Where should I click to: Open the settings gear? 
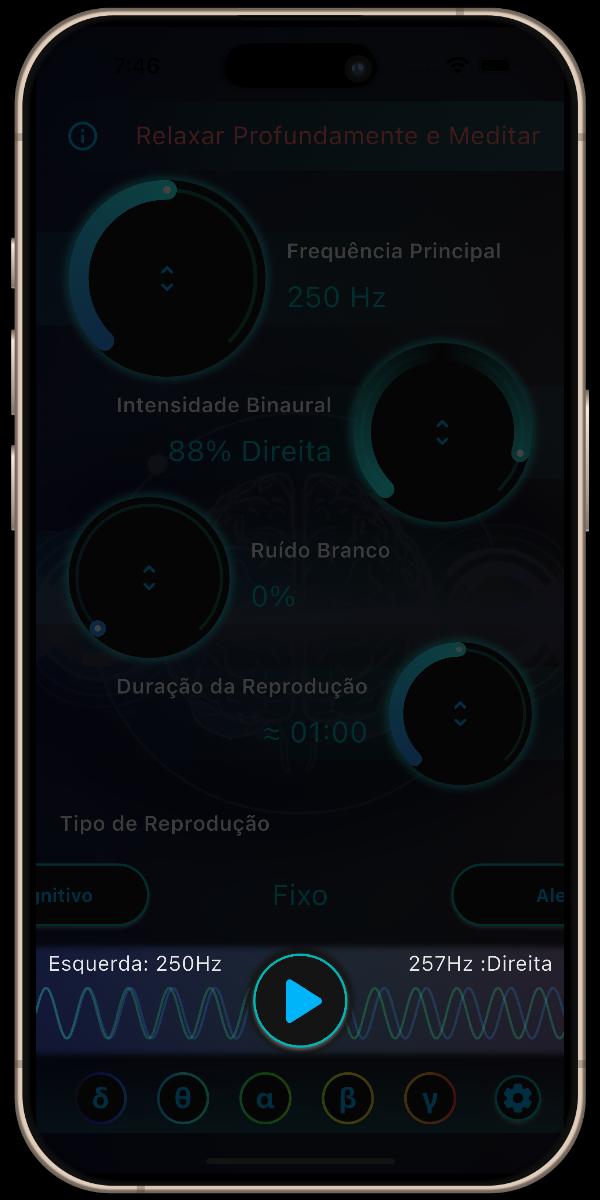click(517, 1098)
